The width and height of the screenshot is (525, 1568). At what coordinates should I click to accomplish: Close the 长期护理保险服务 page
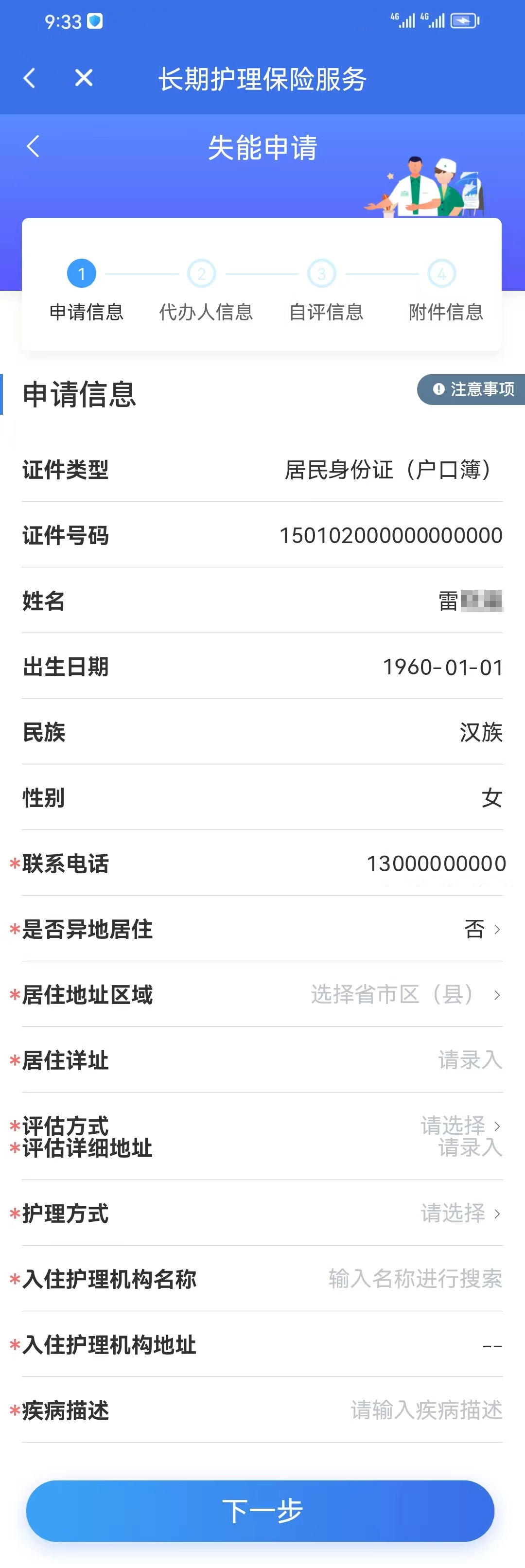point(83,78)
